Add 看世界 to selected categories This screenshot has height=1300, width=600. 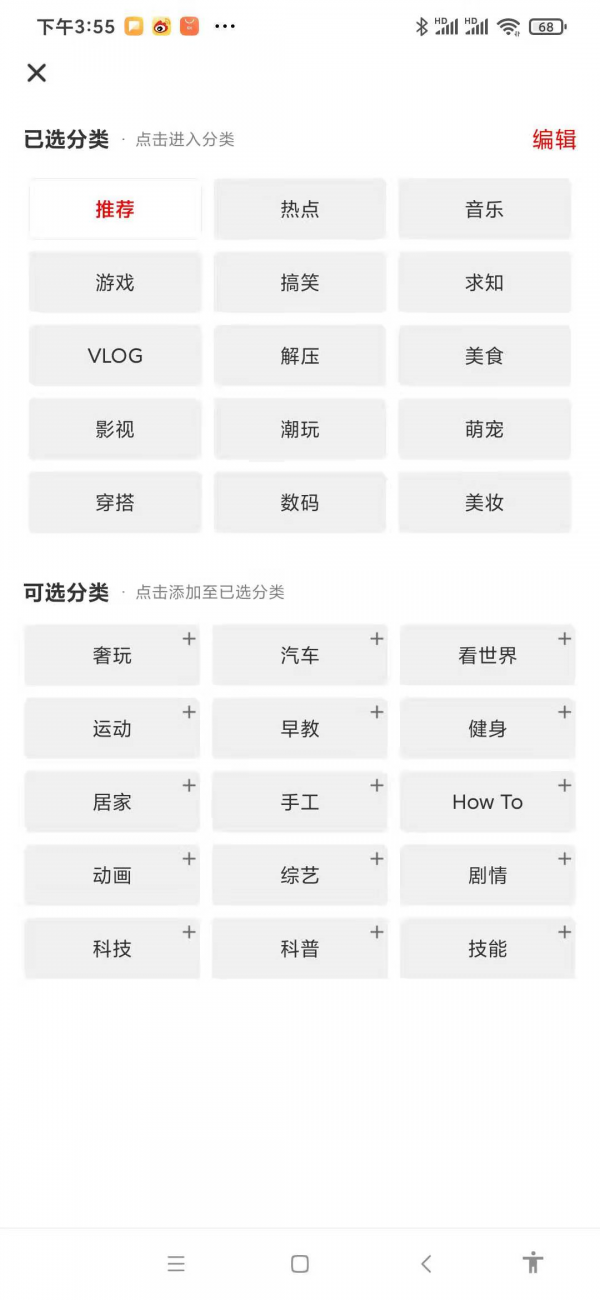[x=488, y=656]
